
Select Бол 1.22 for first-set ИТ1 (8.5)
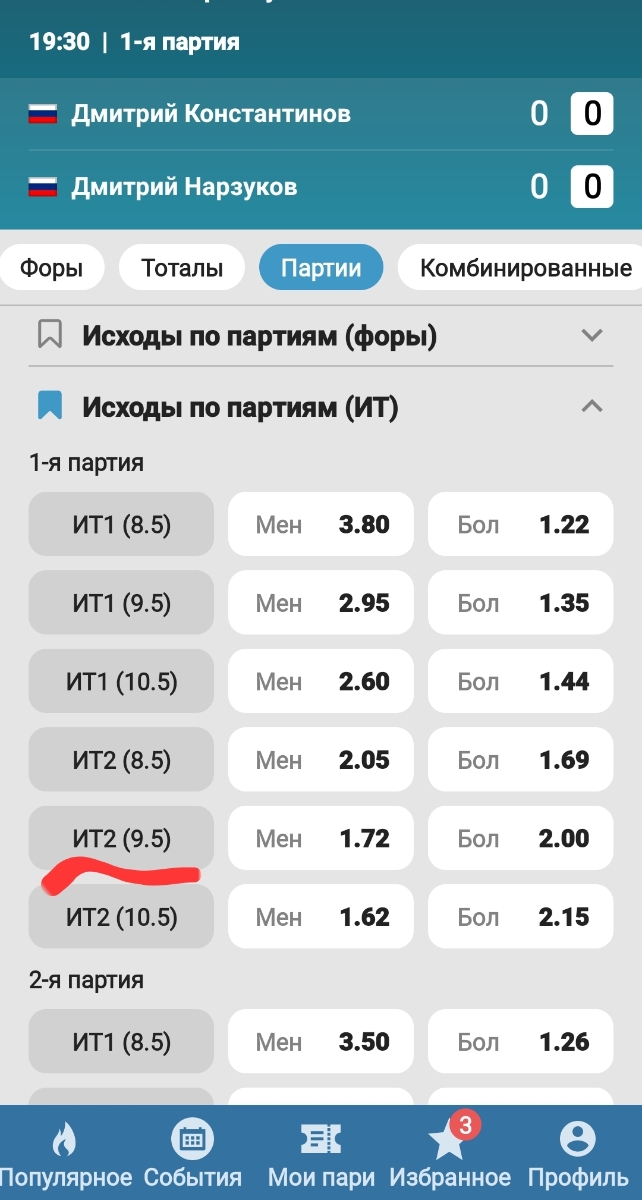[x=520, y=524]
